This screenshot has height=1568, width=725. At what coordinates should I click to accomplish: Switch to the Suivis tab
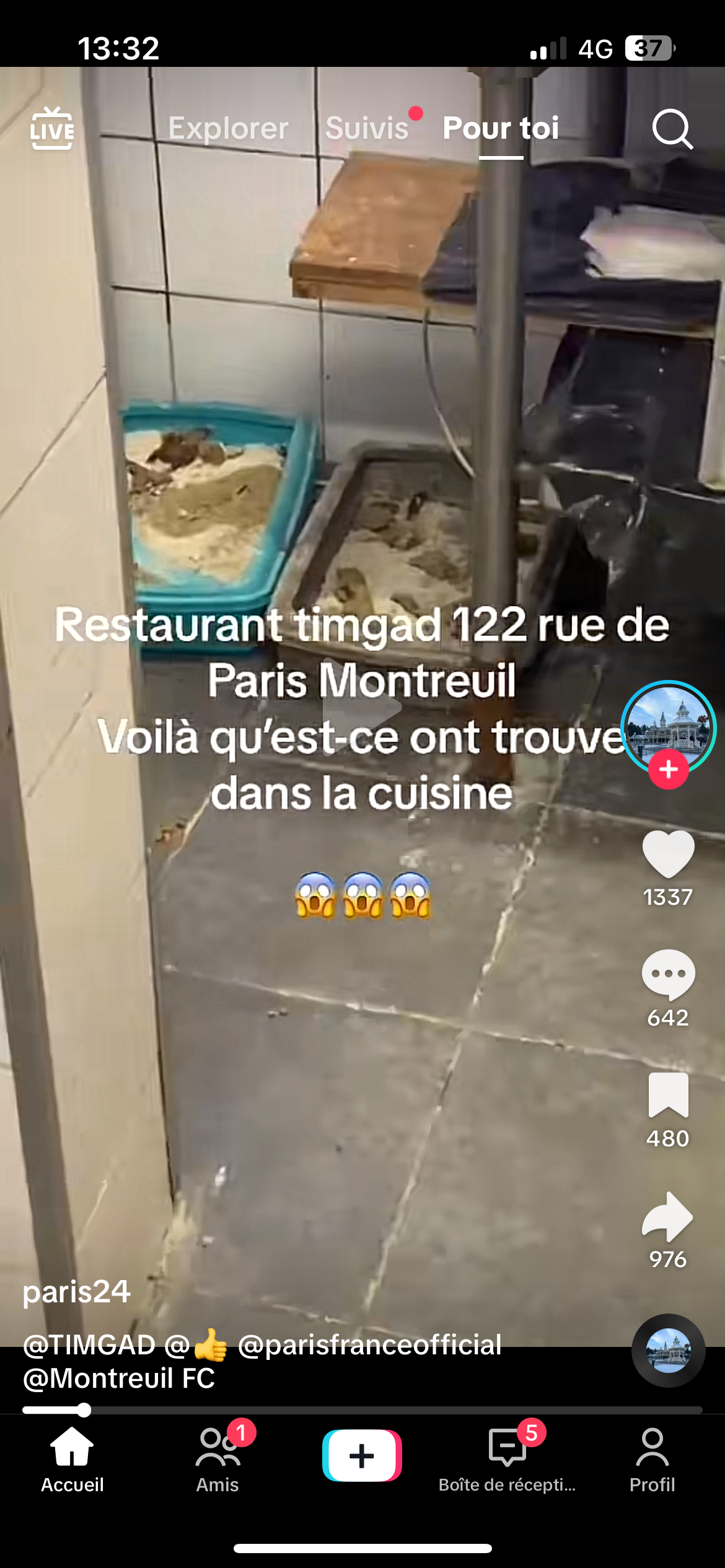(367, 128)
